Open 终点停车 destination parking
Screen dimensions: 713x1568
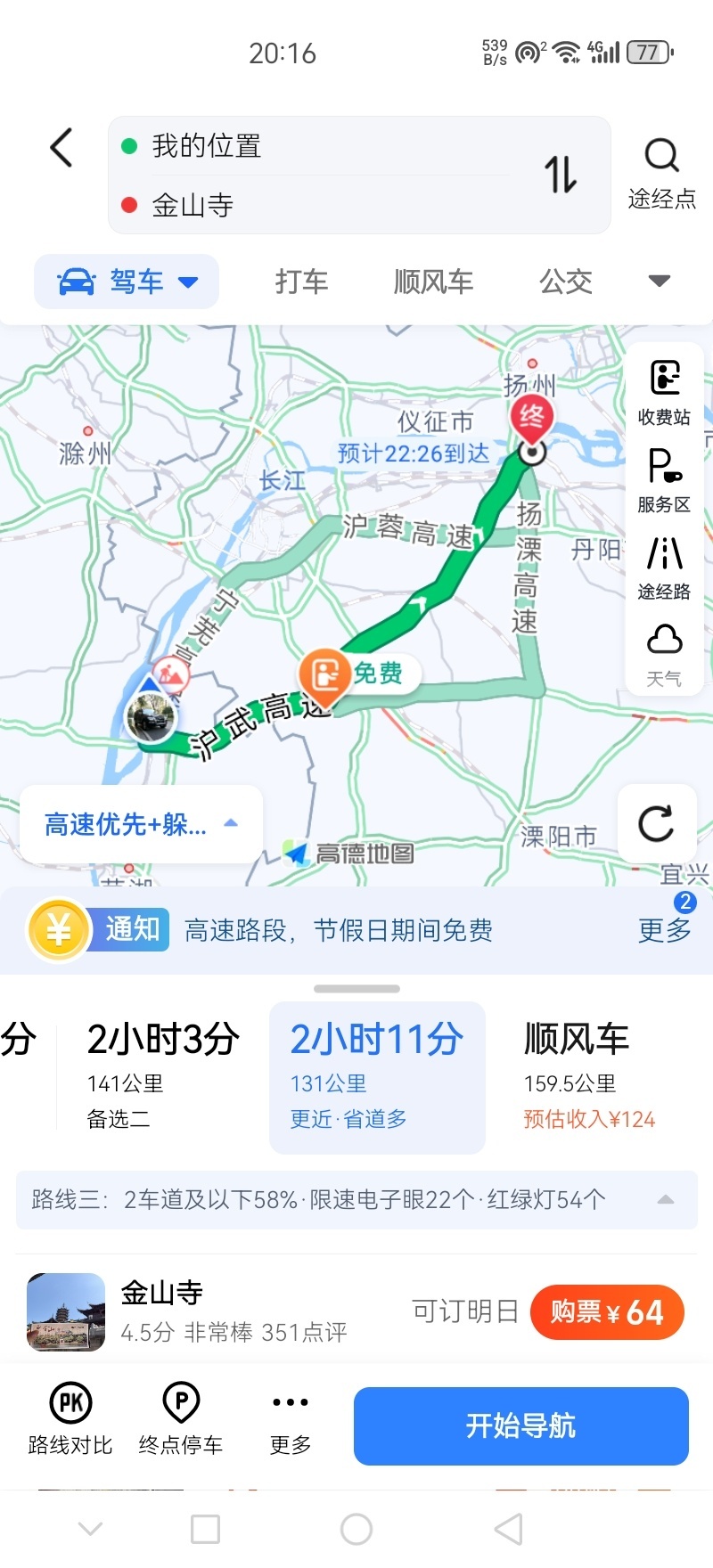[181, 1418]
